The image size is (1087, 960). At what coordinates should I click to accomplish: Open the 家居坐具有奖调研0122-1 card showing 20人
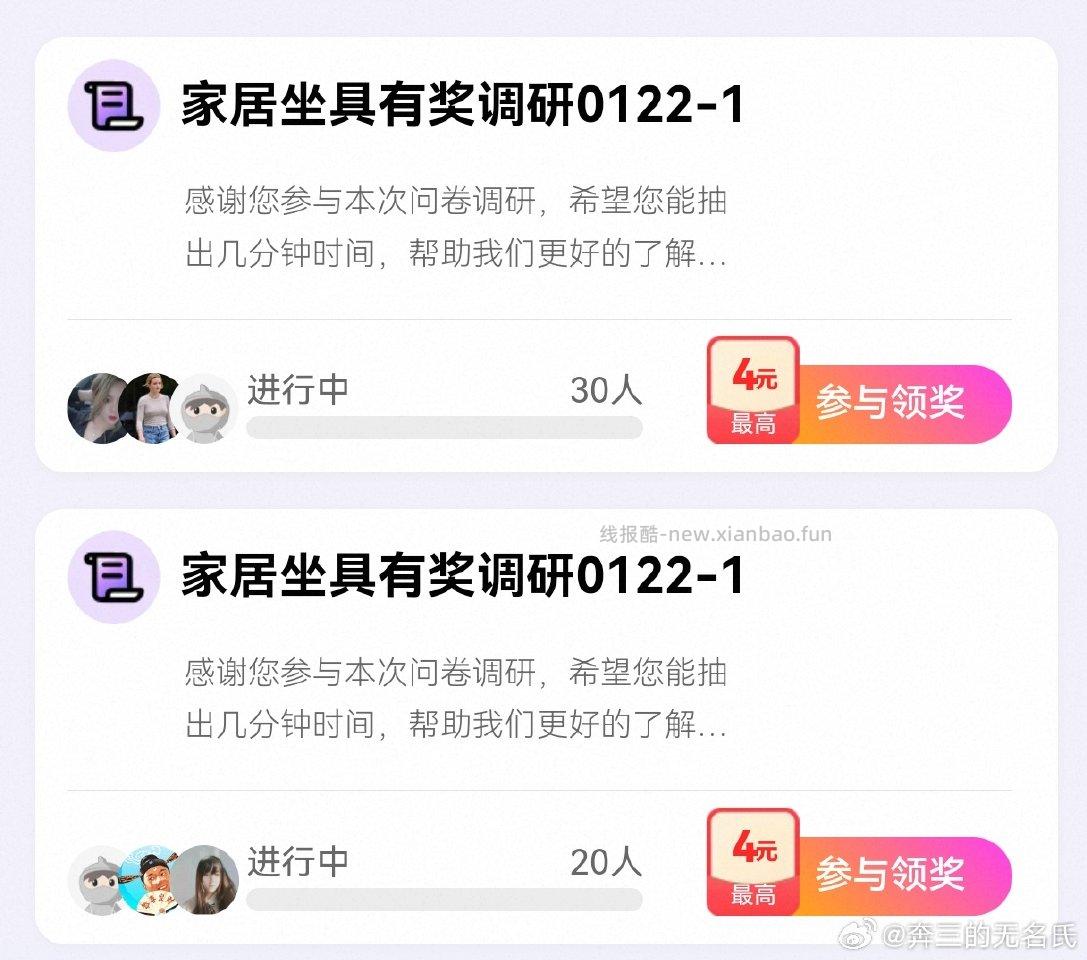(462, 577)
